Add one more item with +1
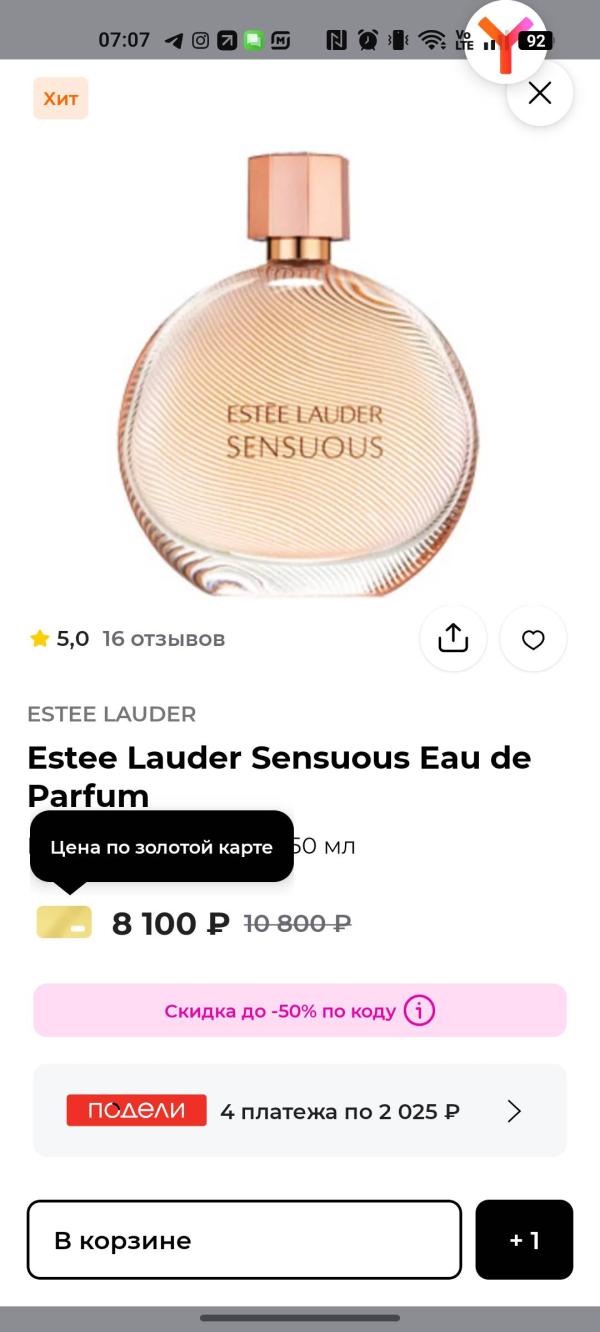This screenshot has width=600, height=1332. (524, 1240)
